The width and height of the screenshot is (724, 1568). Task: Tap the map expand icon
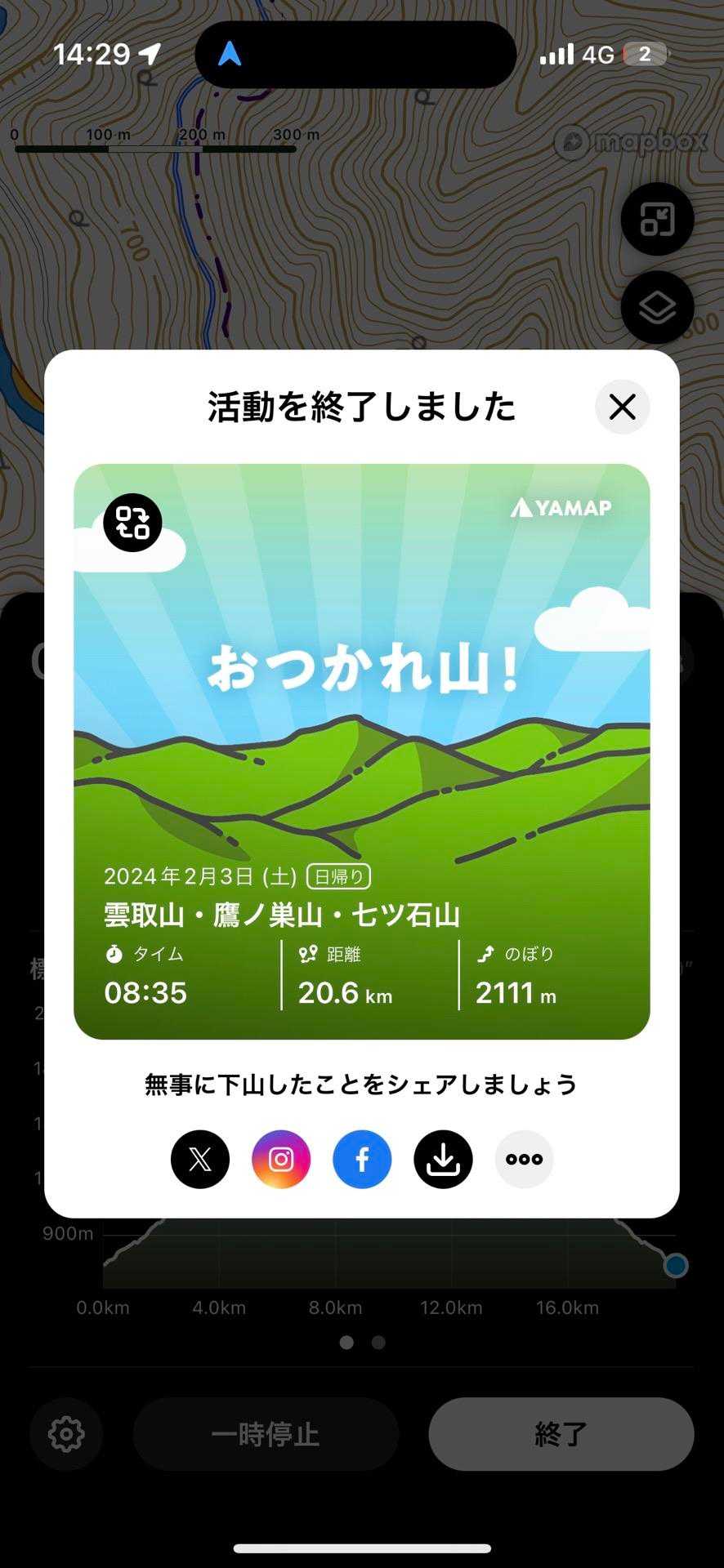pos(657,220)
